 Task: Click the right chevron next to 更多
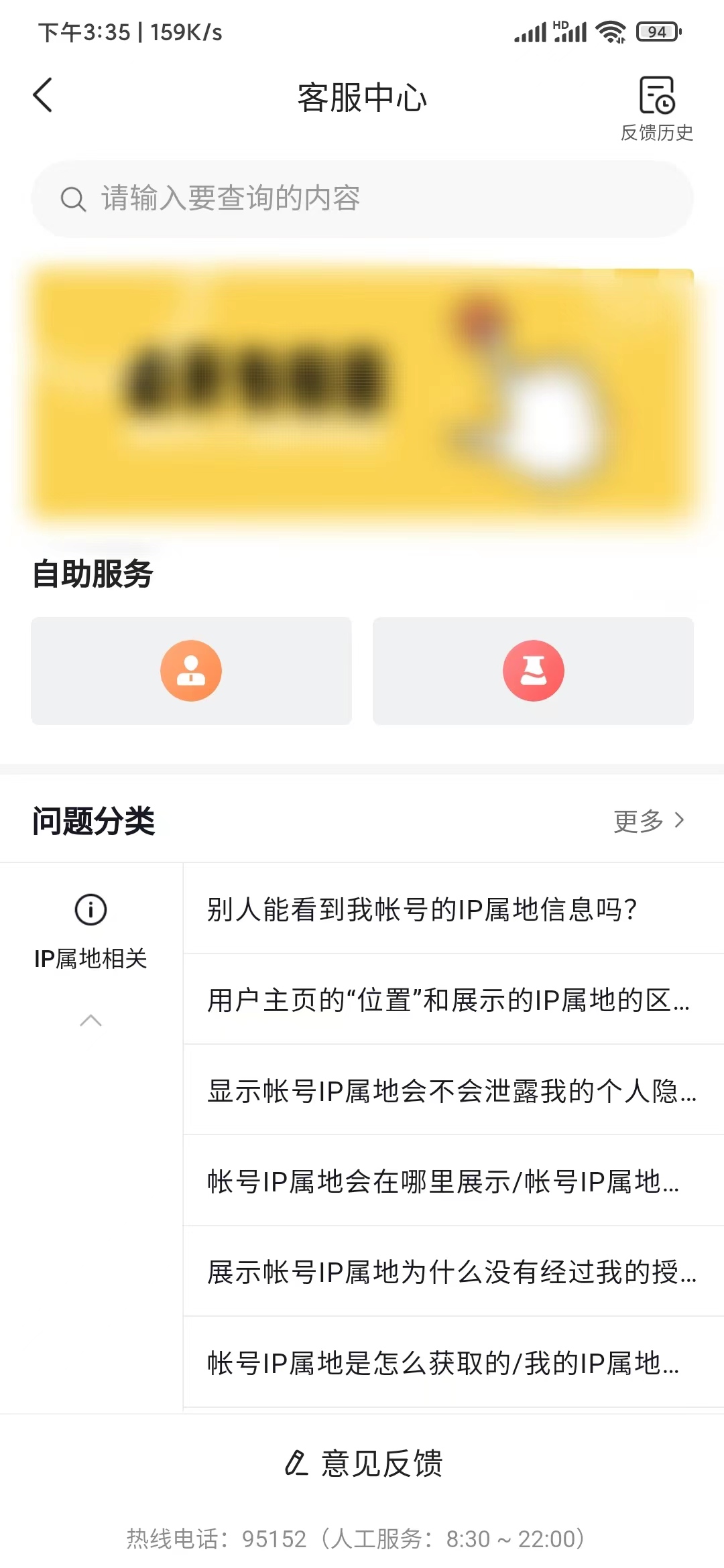pyautogui.click(x=680, y=820)
